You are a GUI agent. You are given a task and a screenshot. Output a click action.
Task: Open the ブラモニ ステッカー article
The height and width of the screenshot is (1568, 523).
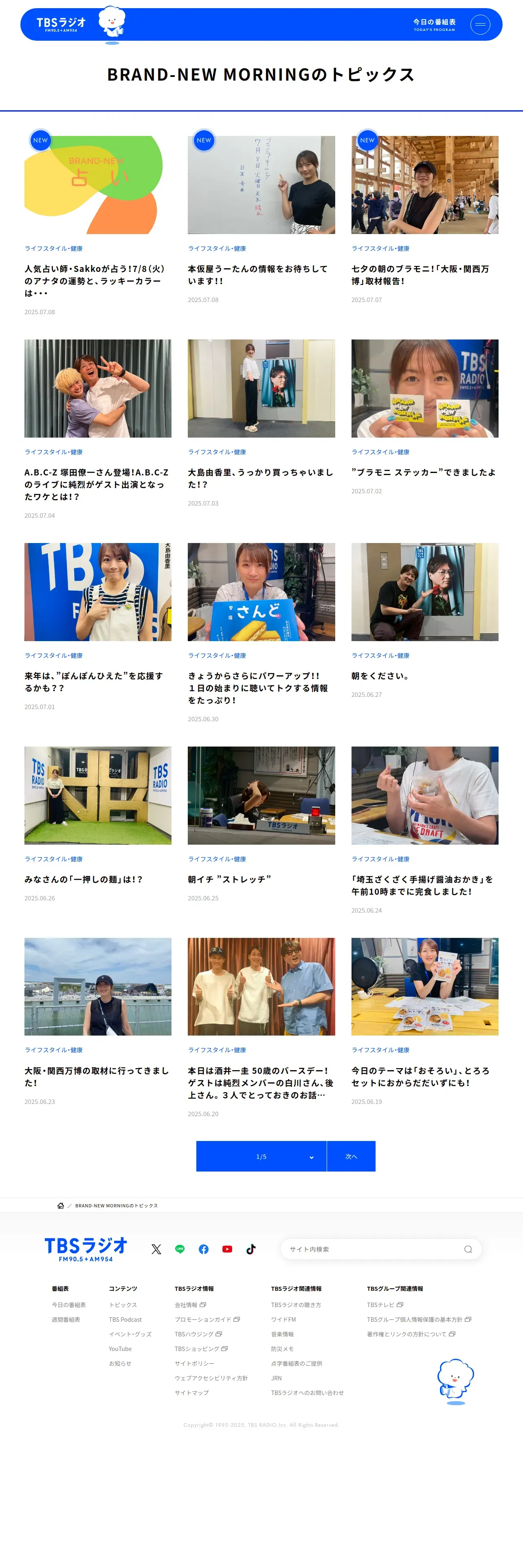click(423, 472)
